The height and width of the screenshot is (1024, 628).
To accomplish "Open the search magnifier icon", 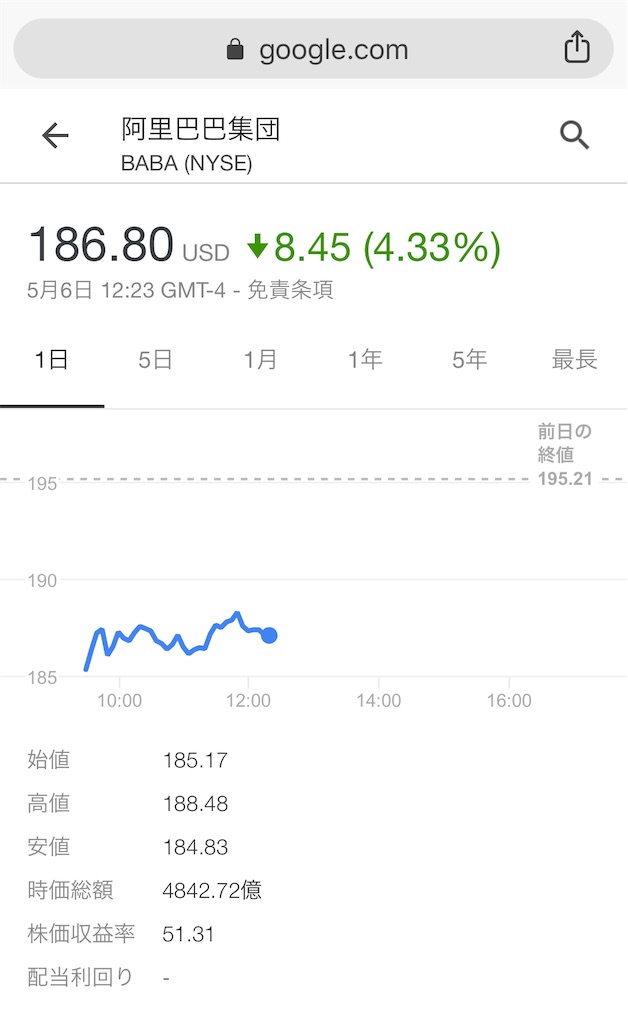I will pos(575,136).
